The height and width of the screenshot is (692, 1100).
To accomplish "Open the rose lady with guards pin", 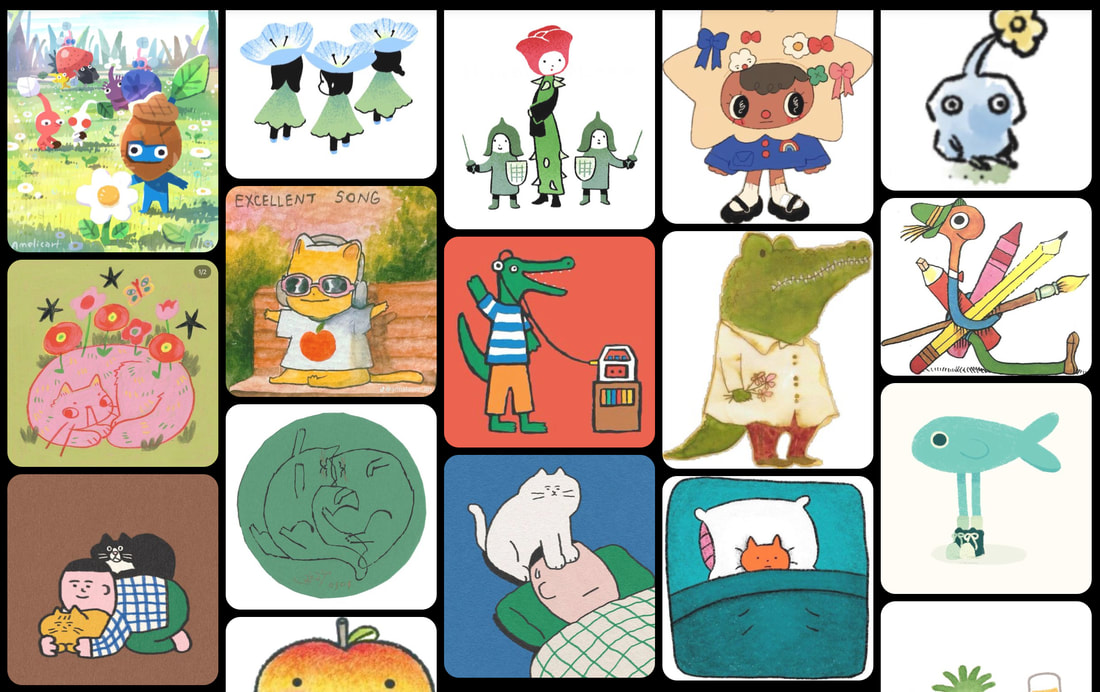I will pyautogui.click(x=549, y=120).
